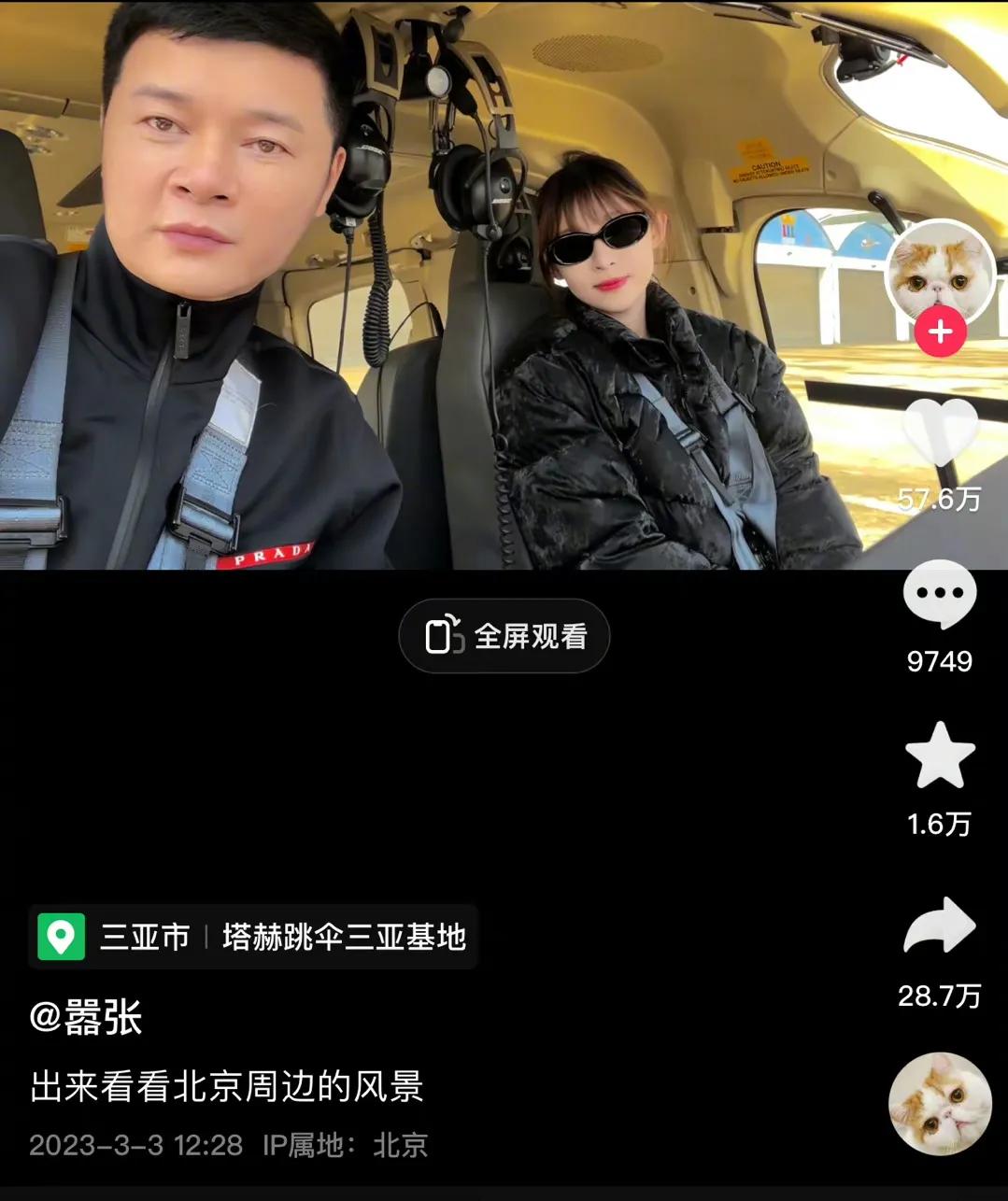Screen dimensions: 1008x1201
Task: Open the 三亚市 塔赫跳伞三亚基地 location tag
Action: pos(253,937)
